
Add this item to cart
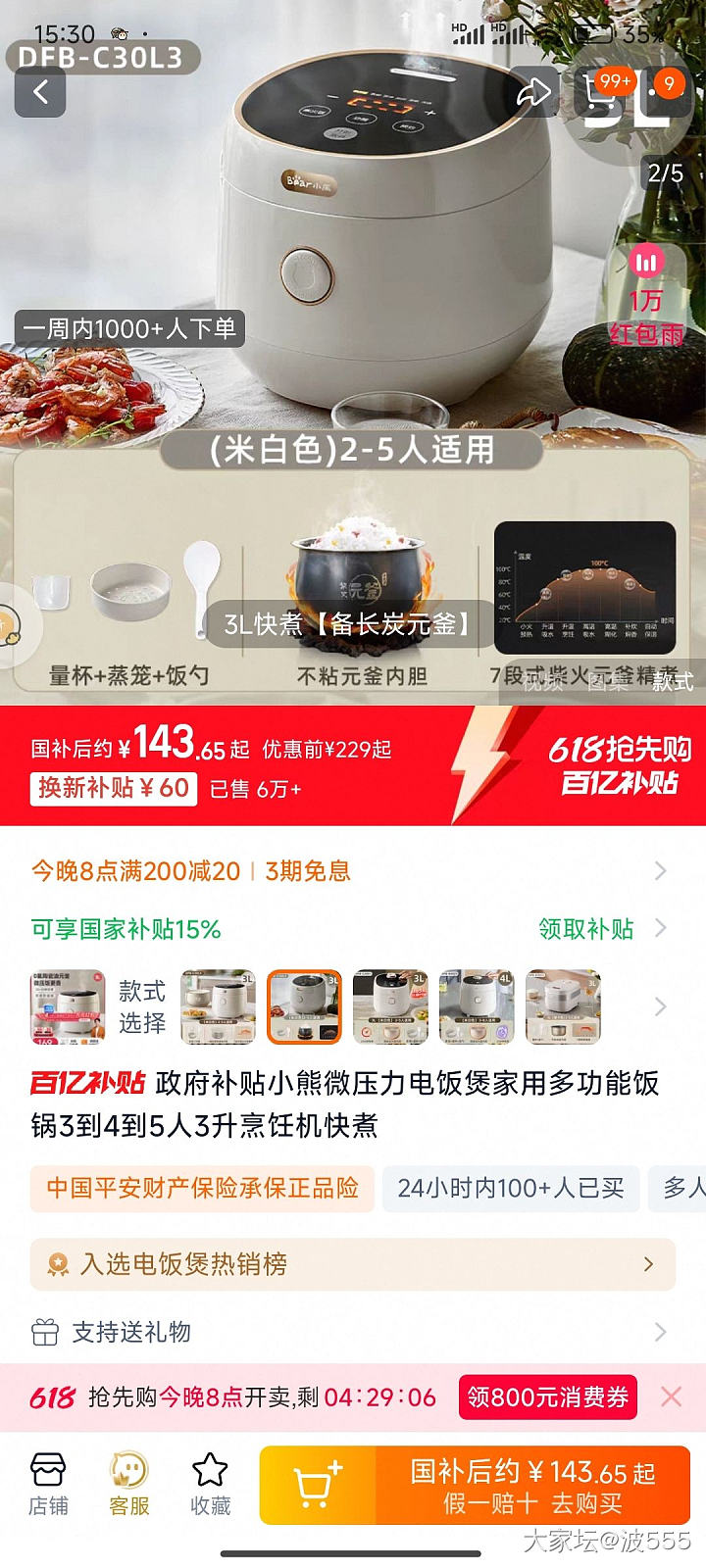pos(318,1486)
